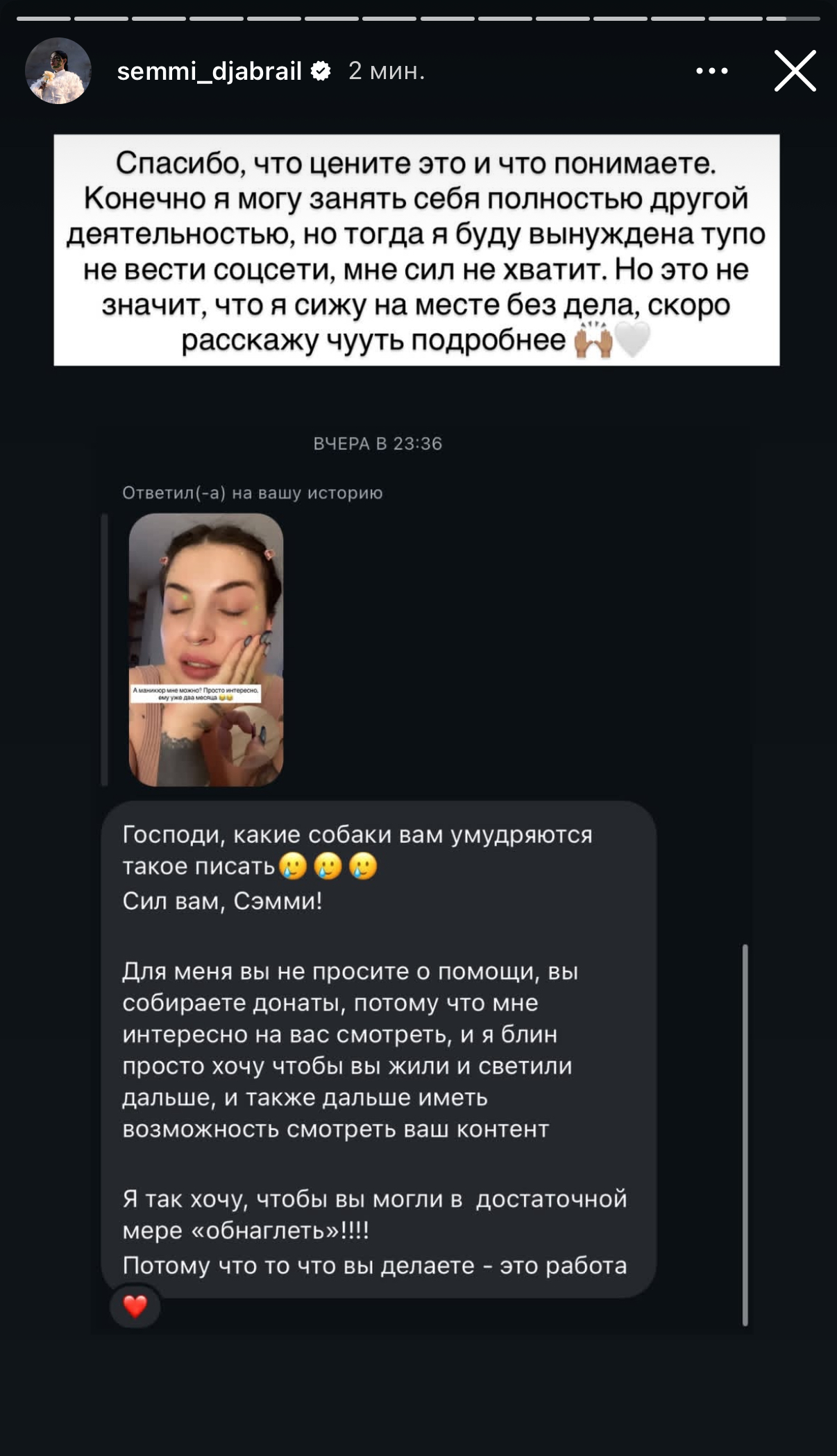Close the story viewer
The width and height of the screenshot is (837, 1456).
point(795,71)
